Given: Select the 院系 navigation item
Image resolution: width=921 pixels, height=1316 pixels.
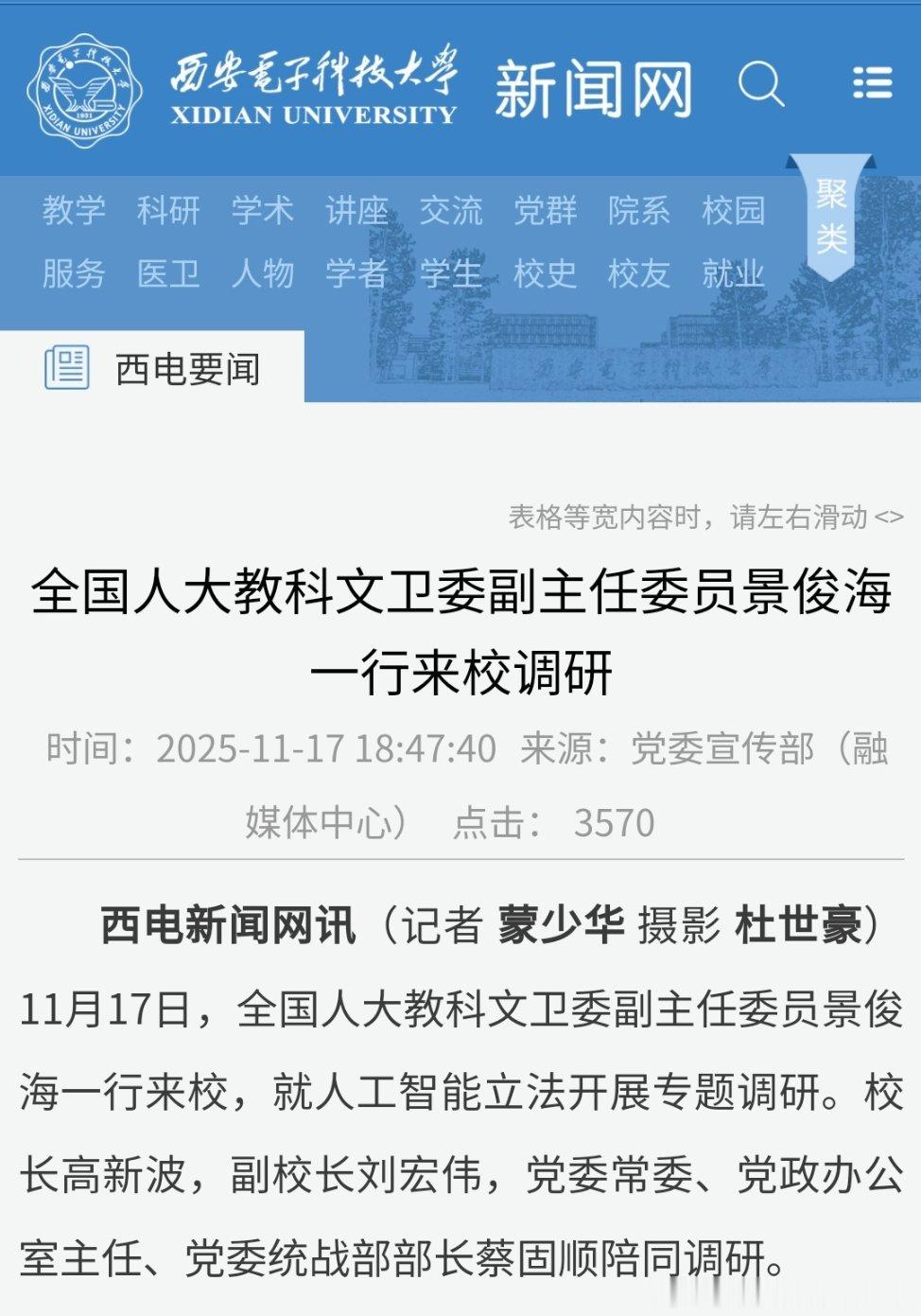Looking at the screenshot, I should point(640,210).
